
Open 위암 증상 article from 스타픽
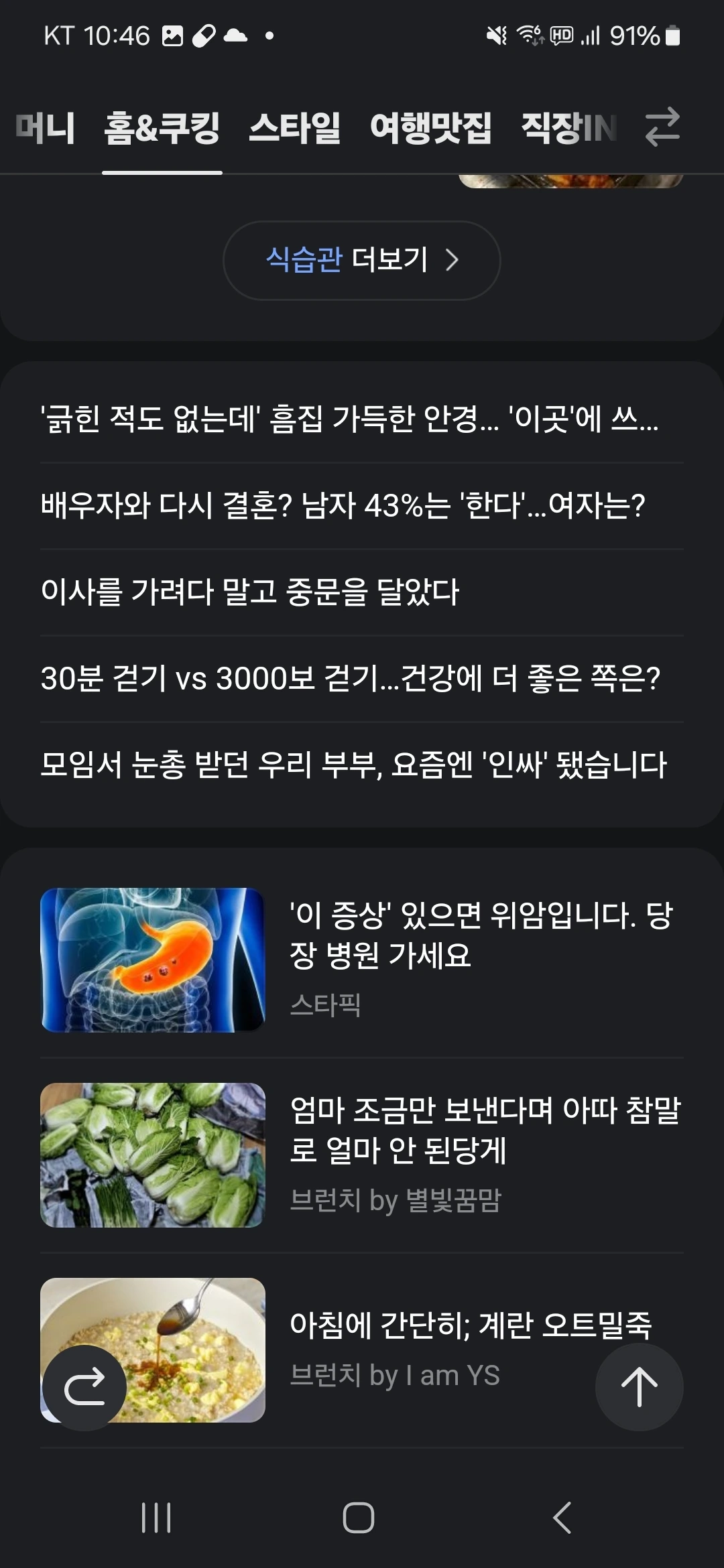(x=362, y=960)
